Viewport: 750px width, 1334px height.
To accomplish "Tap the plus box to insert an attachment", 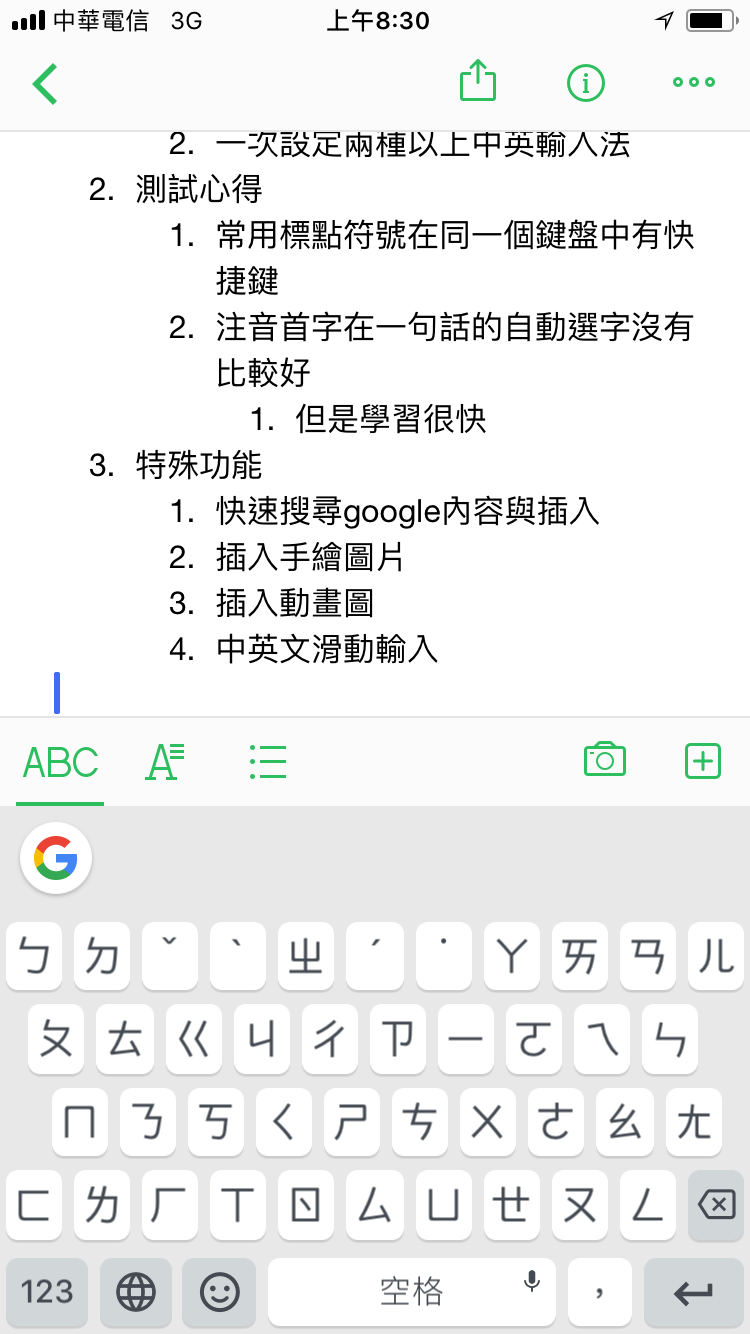I will click(x=703, y=761).
